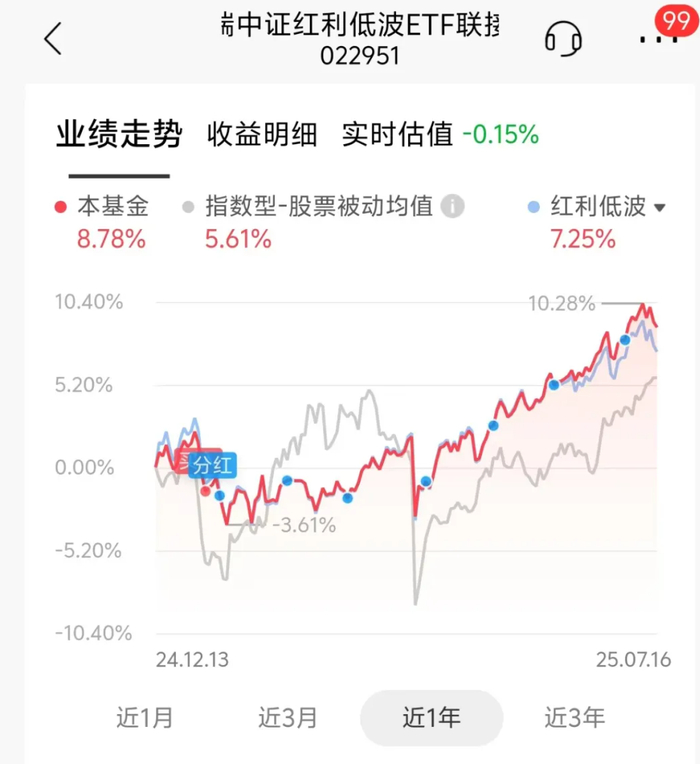This screenshot has width=700, height=764.
Task: Switch to the 收益明细 tab
Action: pos(262,134)
